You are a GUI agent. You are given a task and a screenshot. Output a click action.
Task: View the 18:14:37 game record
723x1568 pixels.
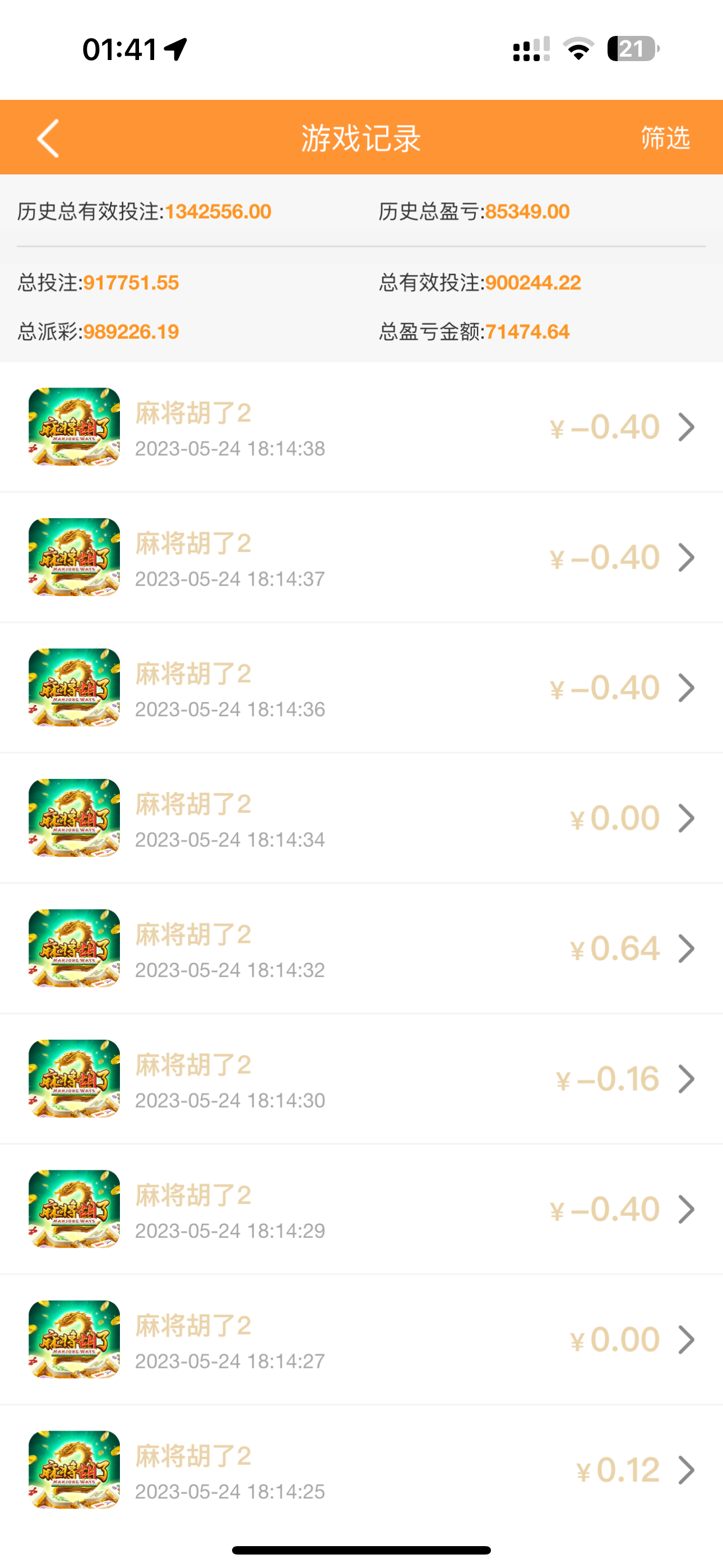click(x=361, y=557)
